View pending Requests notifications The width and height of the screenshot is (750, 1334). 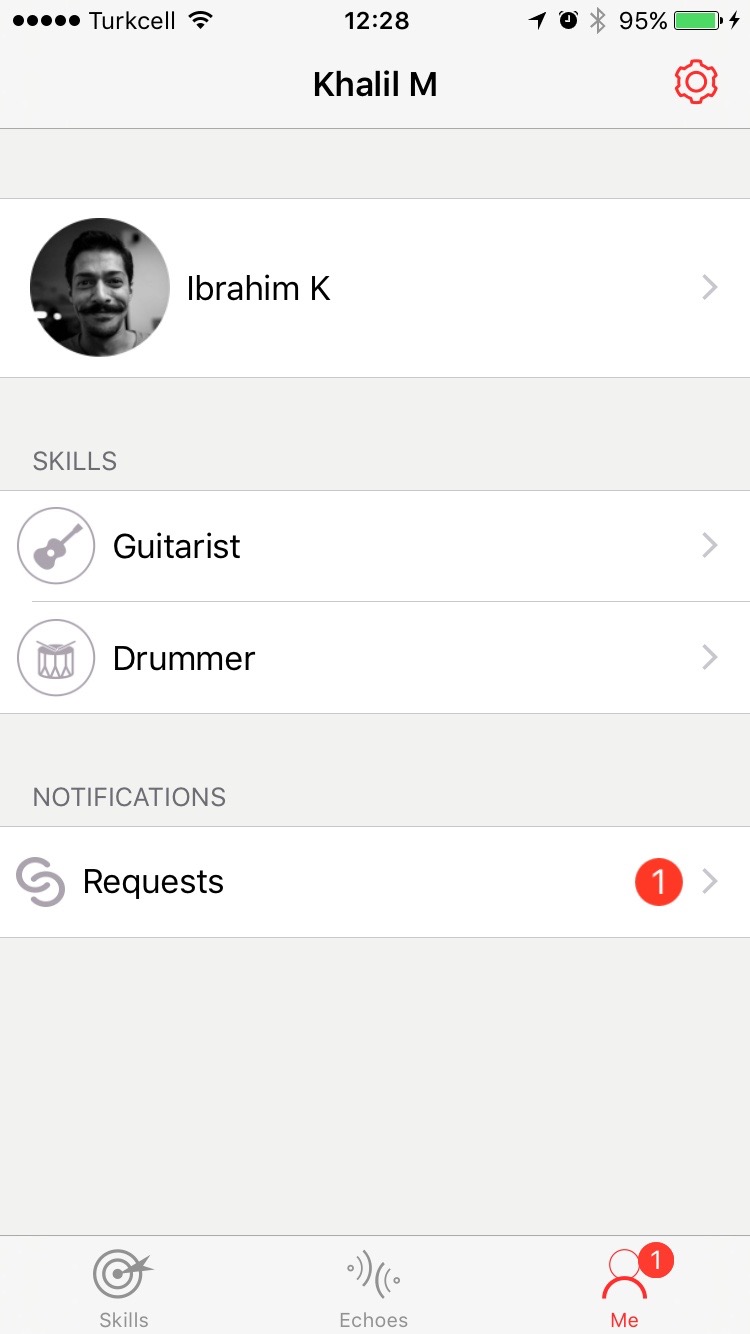click(x=374, y=882)
